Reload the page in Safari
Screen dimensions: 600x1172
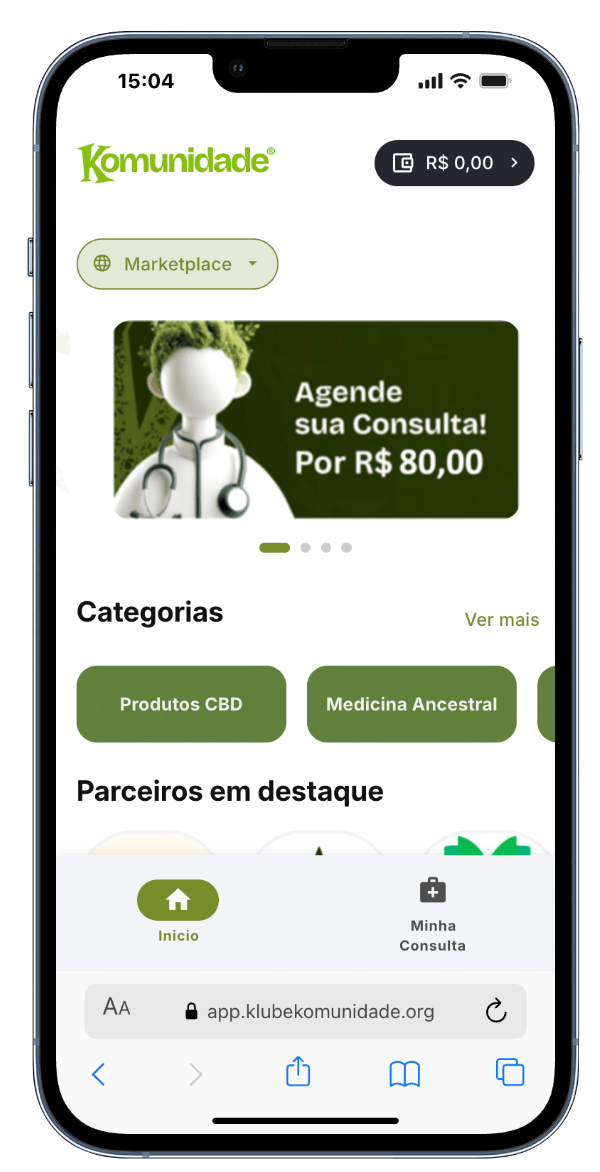(496, 1011)
